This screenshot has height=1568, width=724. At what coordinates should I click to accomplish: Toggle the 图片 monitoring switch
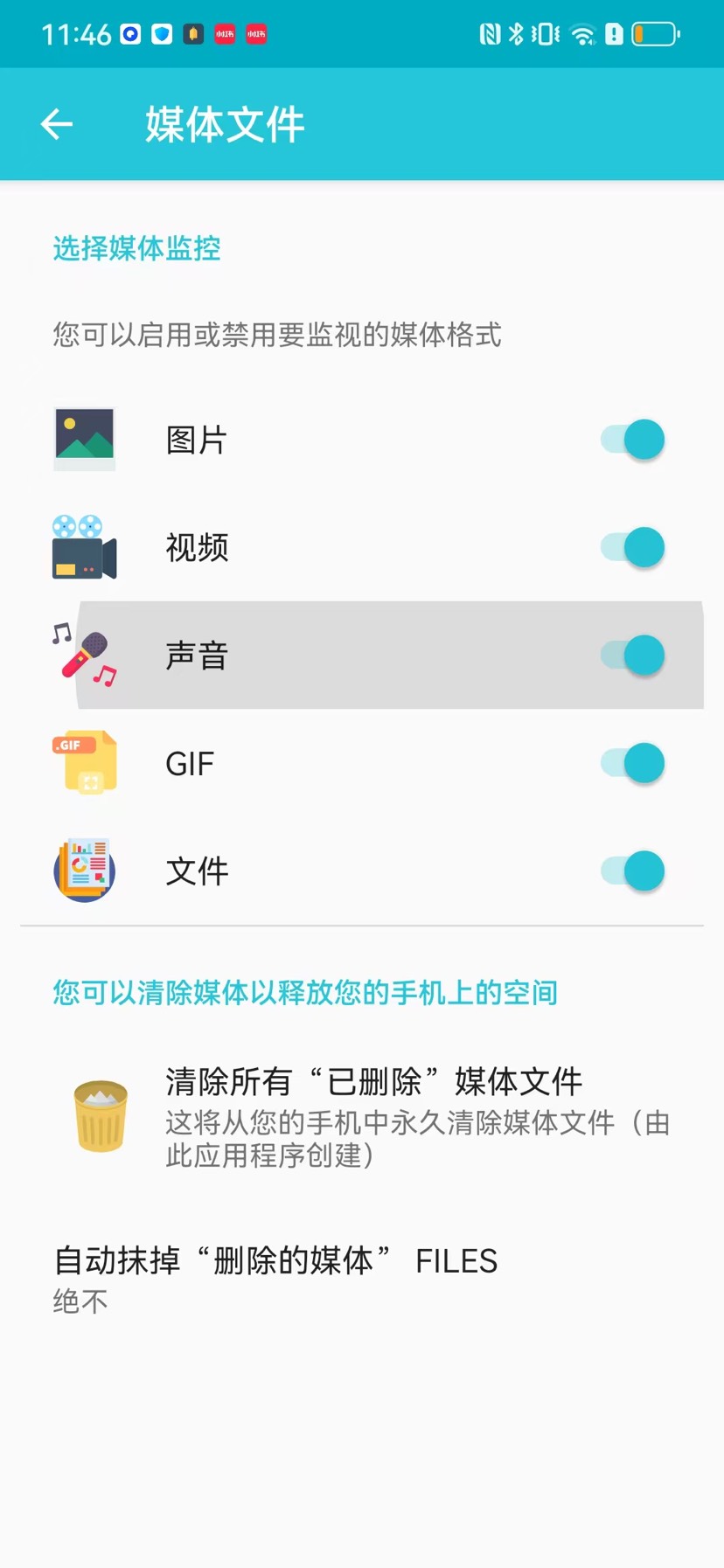(632, 440)
